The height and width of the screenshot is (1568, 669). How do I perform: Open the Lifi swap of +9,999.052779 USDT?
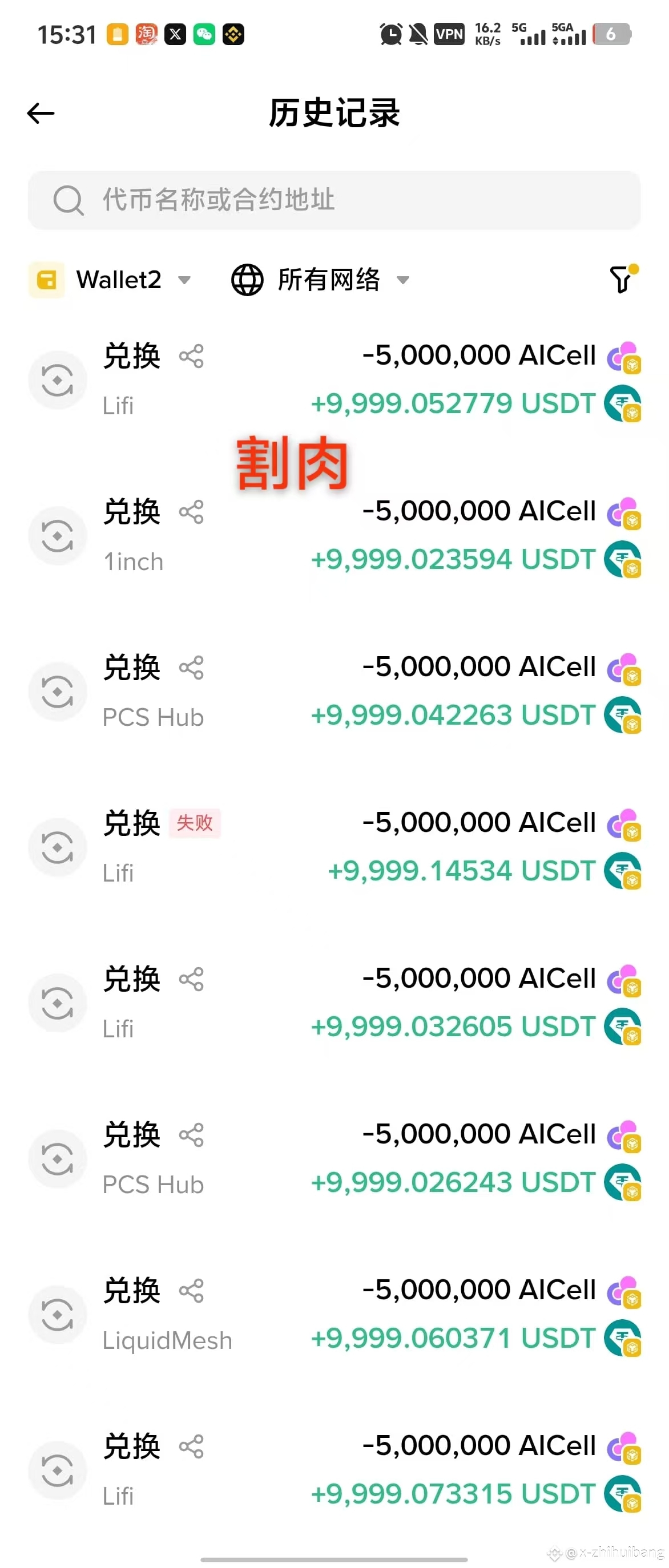(x=334, y=380)
